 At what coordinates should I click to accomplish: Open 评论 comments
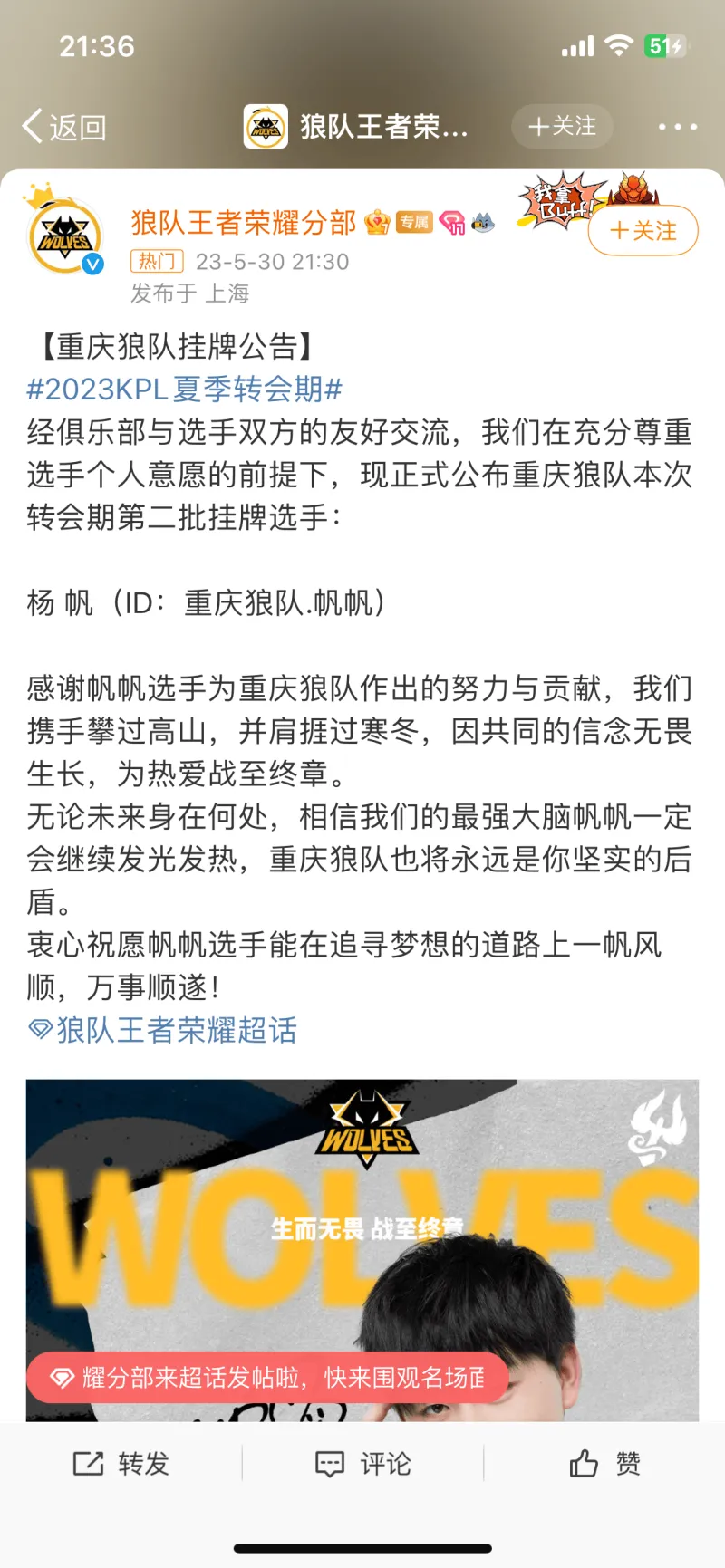362,1463
